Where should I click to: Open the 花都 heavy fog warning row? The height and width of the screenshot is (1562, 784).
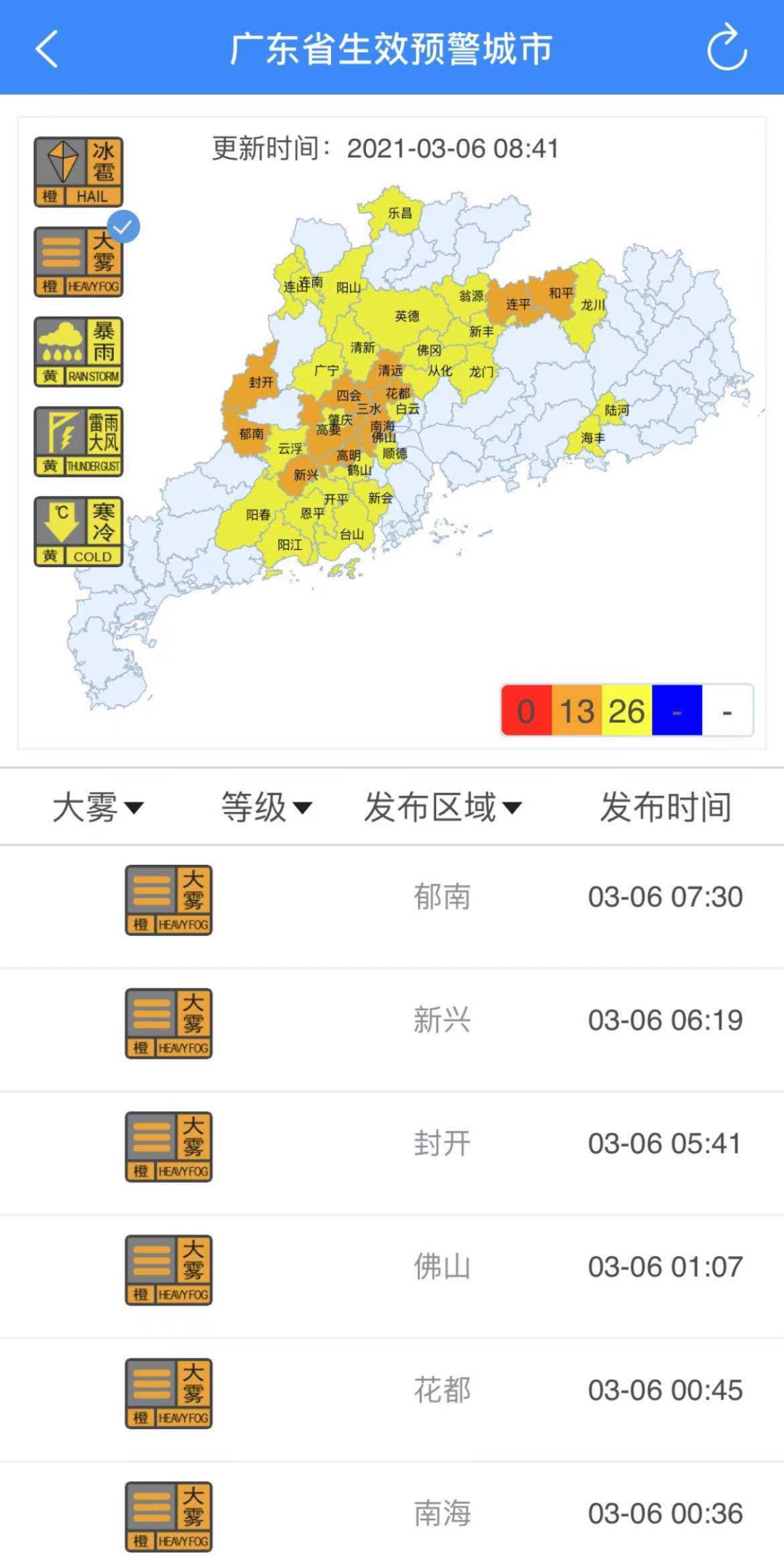click(x=392, y=1400)
